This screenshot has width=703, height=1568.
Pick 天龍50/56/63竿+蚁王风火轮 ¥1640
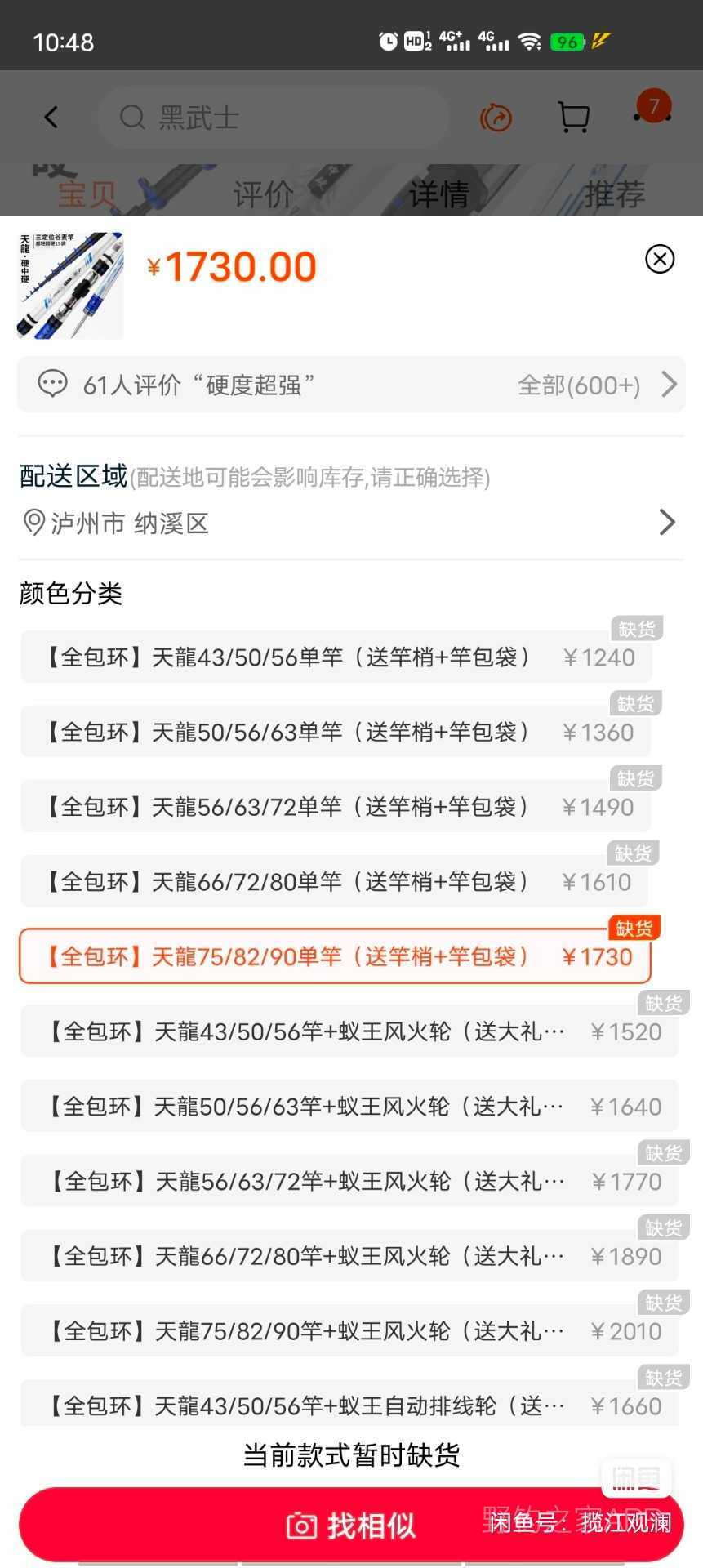click(349, 1107)
